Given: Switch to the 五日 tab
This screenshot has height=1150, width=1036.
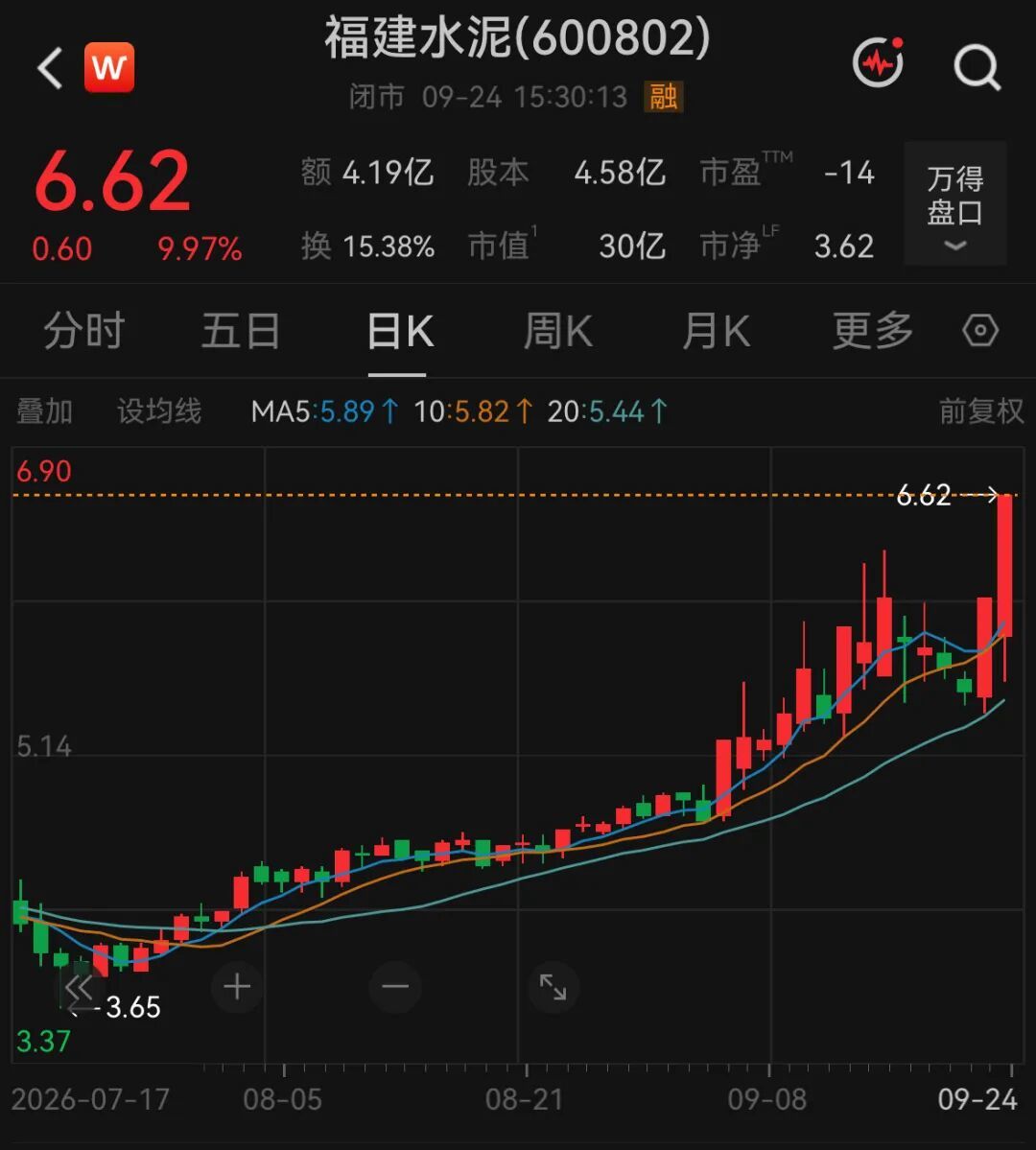Looking at the screenshot, I should 241,330.
